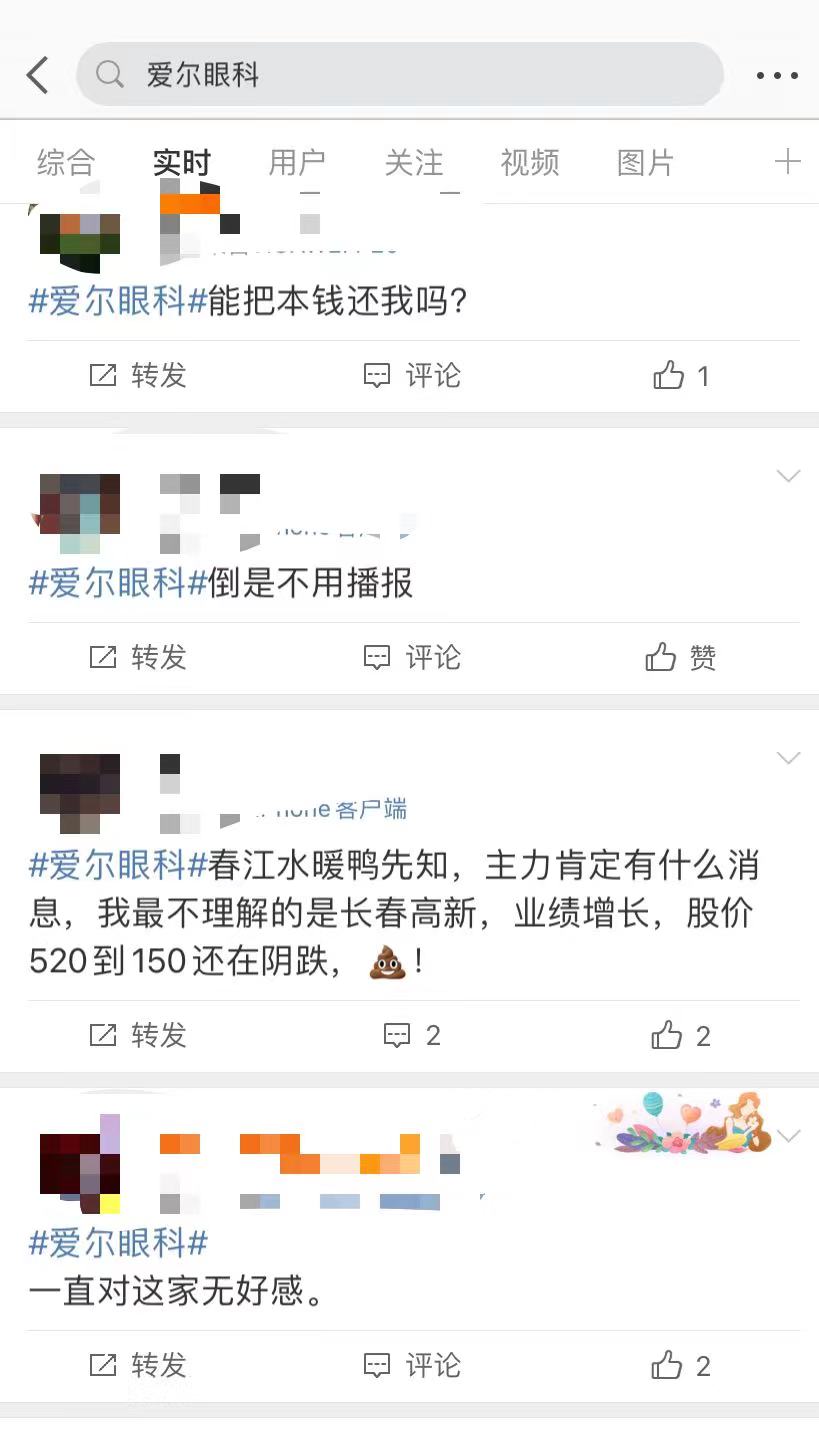This screenshot has width=819, height=1437.
Task: Go back using the arrow icon
Action: tap(37, 75)
